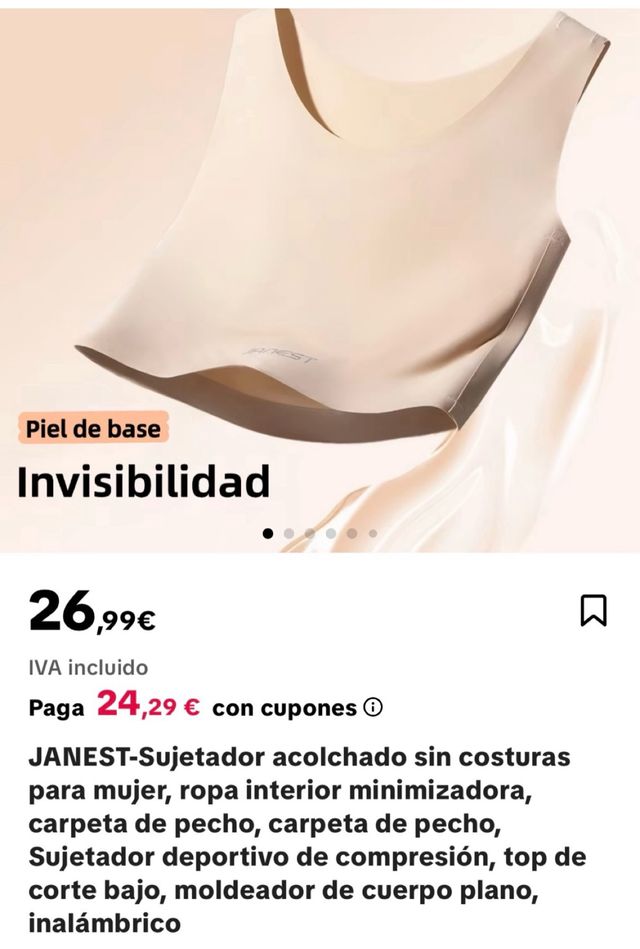Screen dimensions: 640x949
Task: Open the info icon beside "con cupones"
Action: click(x=374, y=708)
